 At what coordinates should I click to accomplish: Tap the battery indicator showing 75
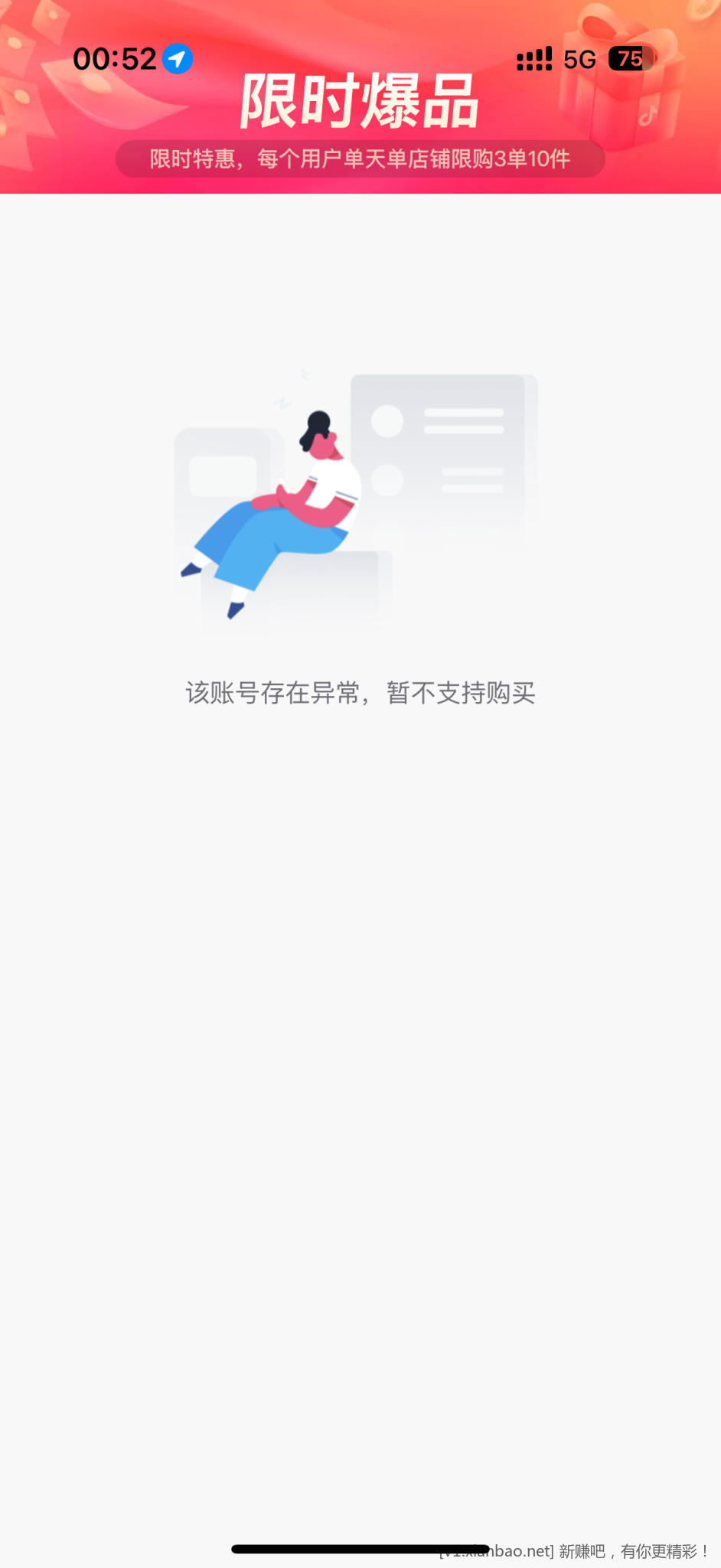click(x=627, y=59)
